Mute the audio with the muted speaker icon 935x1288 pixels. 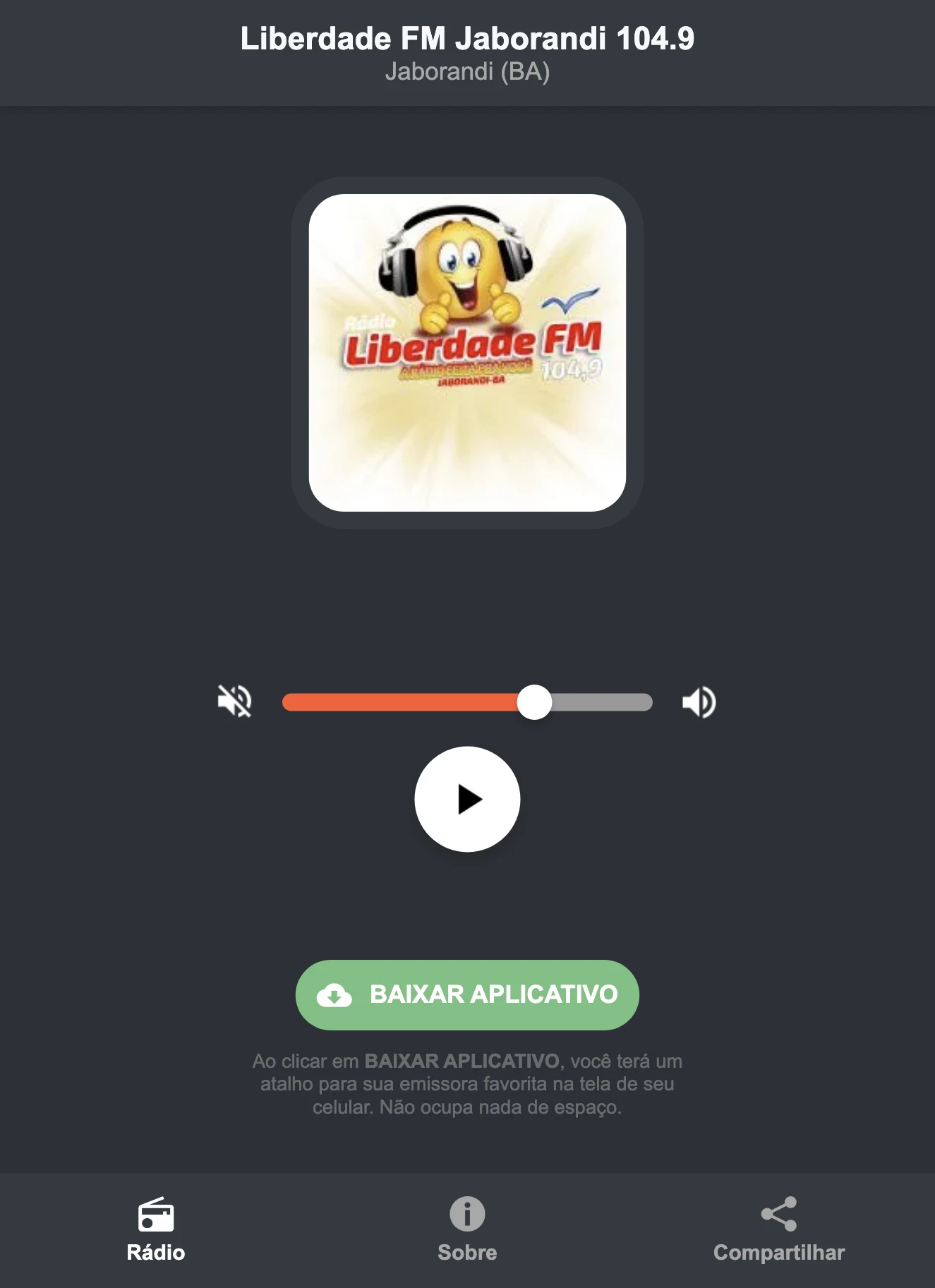236,701
